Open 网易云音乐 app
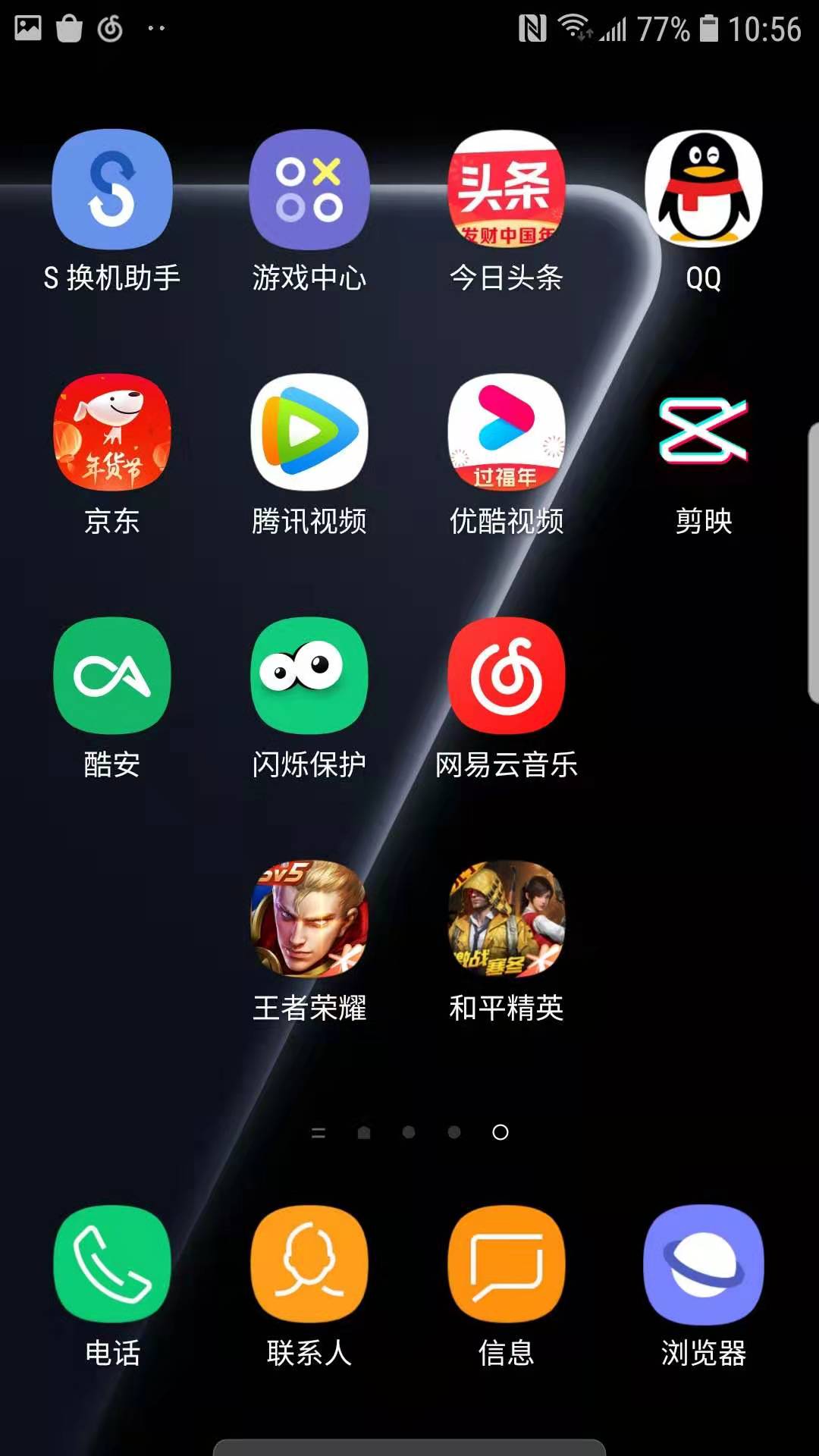The width and height of the screenshot is (819, 1456). tap(507, 676)
